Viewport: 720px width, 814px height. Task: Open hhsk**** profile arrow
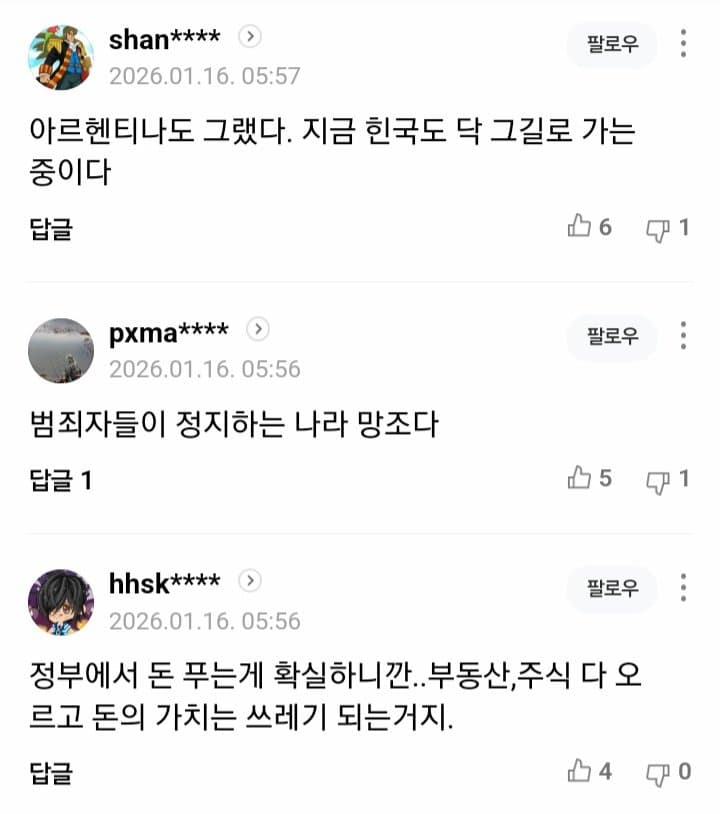tap(251, 580)
